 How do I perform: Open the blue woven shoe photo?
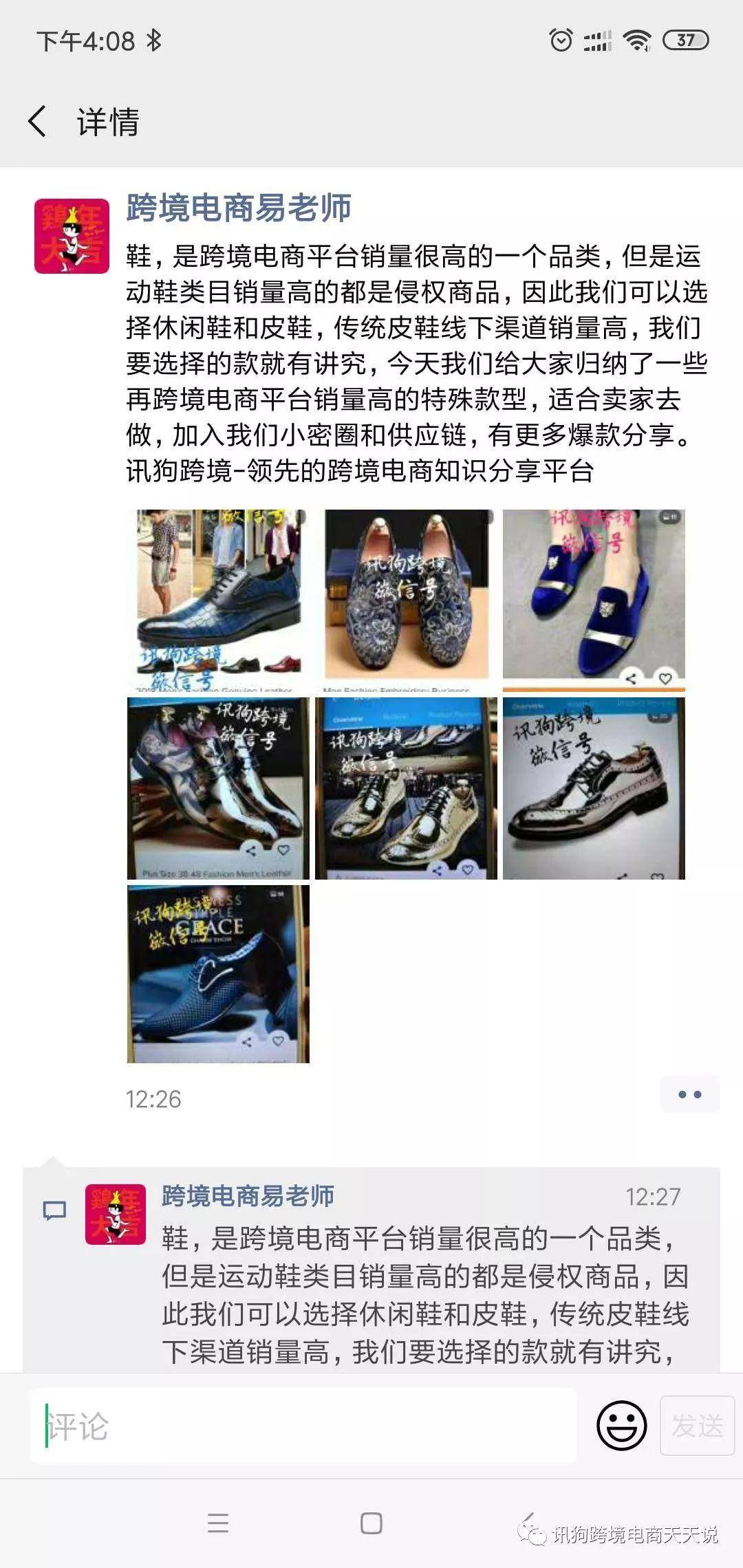pyautogui.click(x=218, y=974)
